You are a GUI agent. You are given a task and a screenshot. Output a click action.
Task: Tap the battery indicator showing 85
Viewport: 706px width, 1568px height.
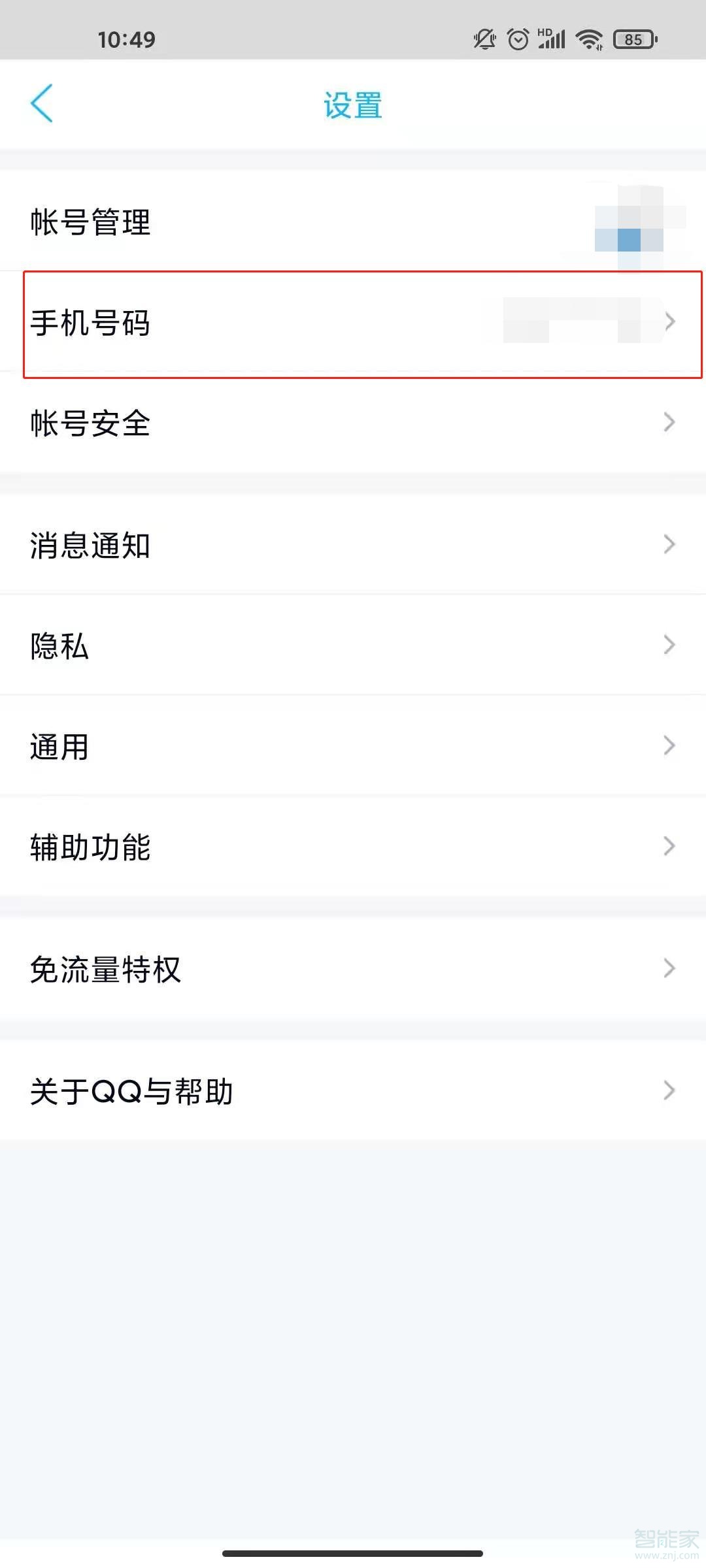click(x=633, y=41)
